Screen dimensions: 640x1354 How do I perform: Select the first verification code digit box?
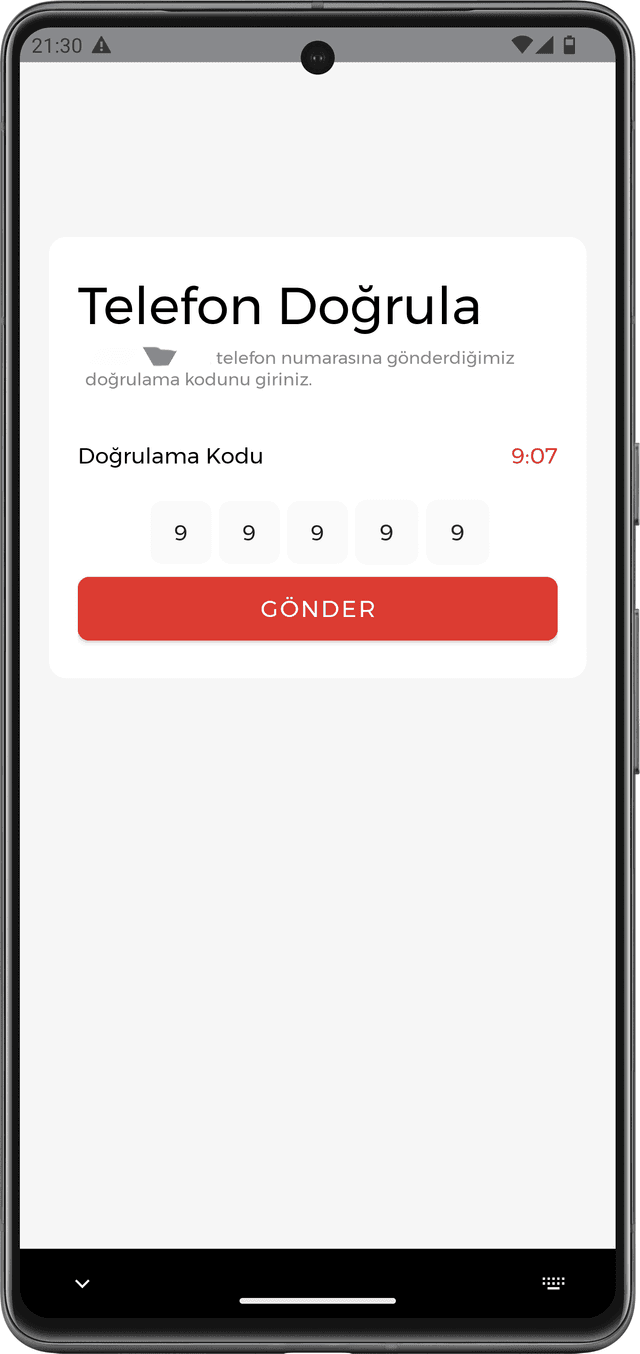click(181, 533)
